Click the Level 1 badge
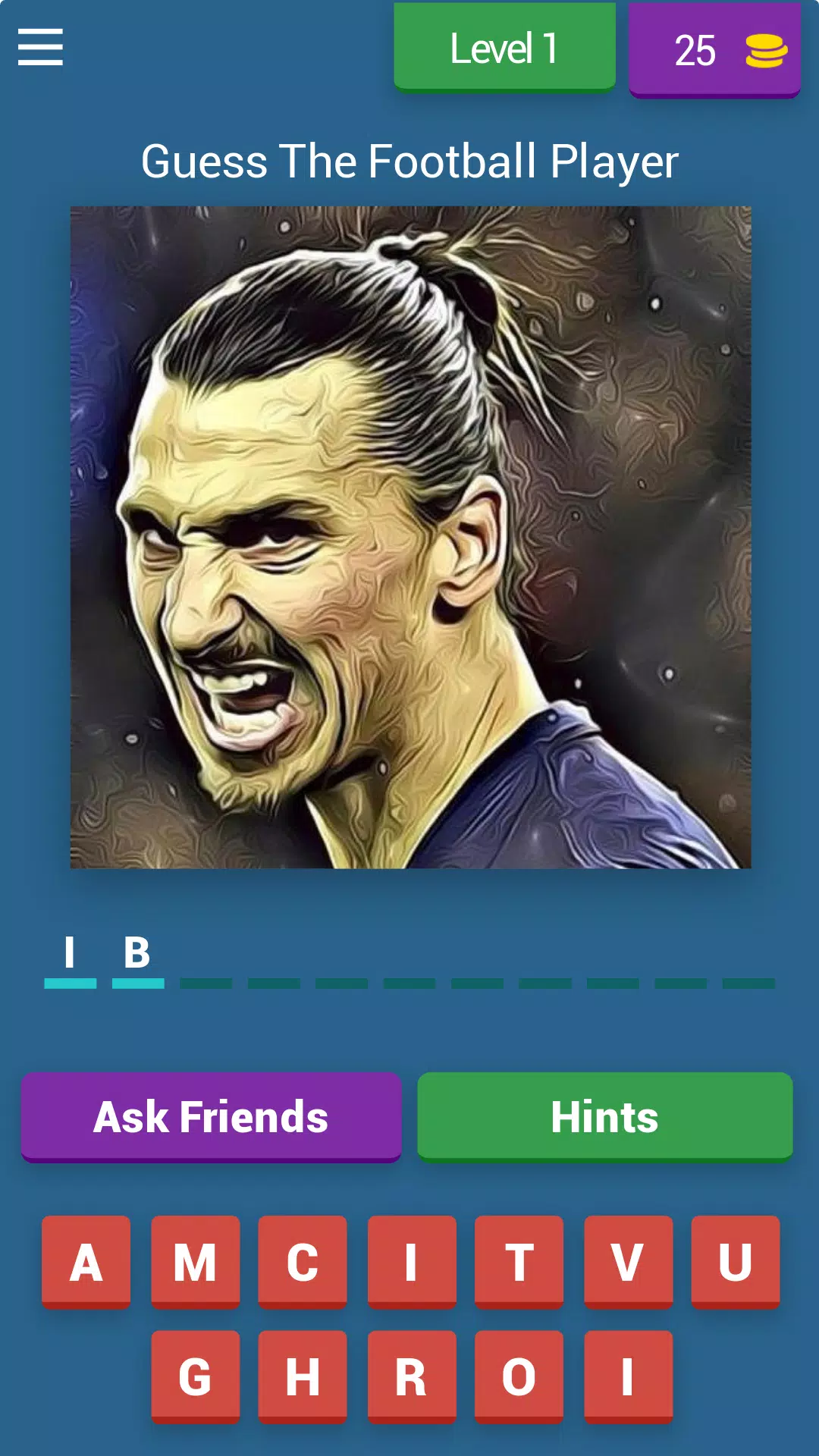The width and height of the screenshot is (819, 1456). (504, 48)
